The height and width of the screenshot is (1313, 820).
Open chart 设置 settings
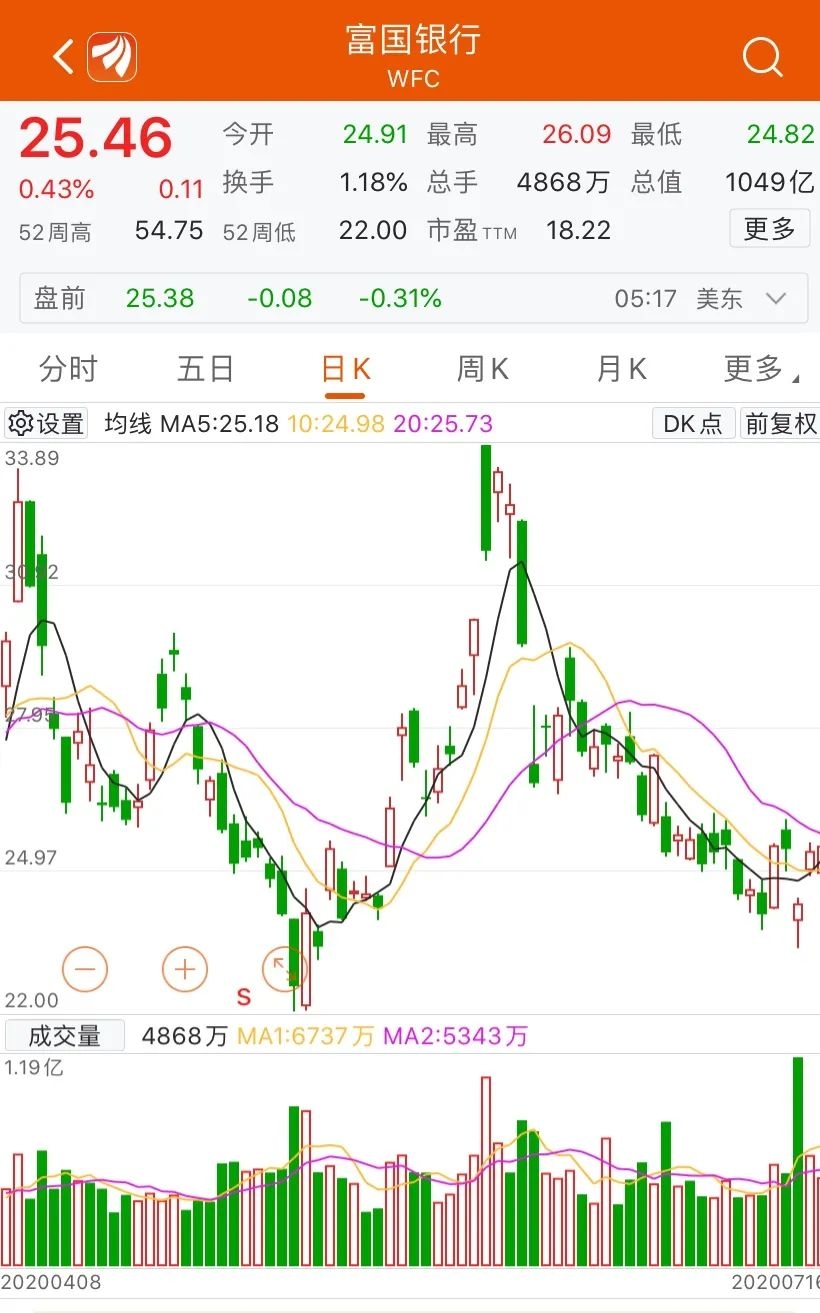47,423
